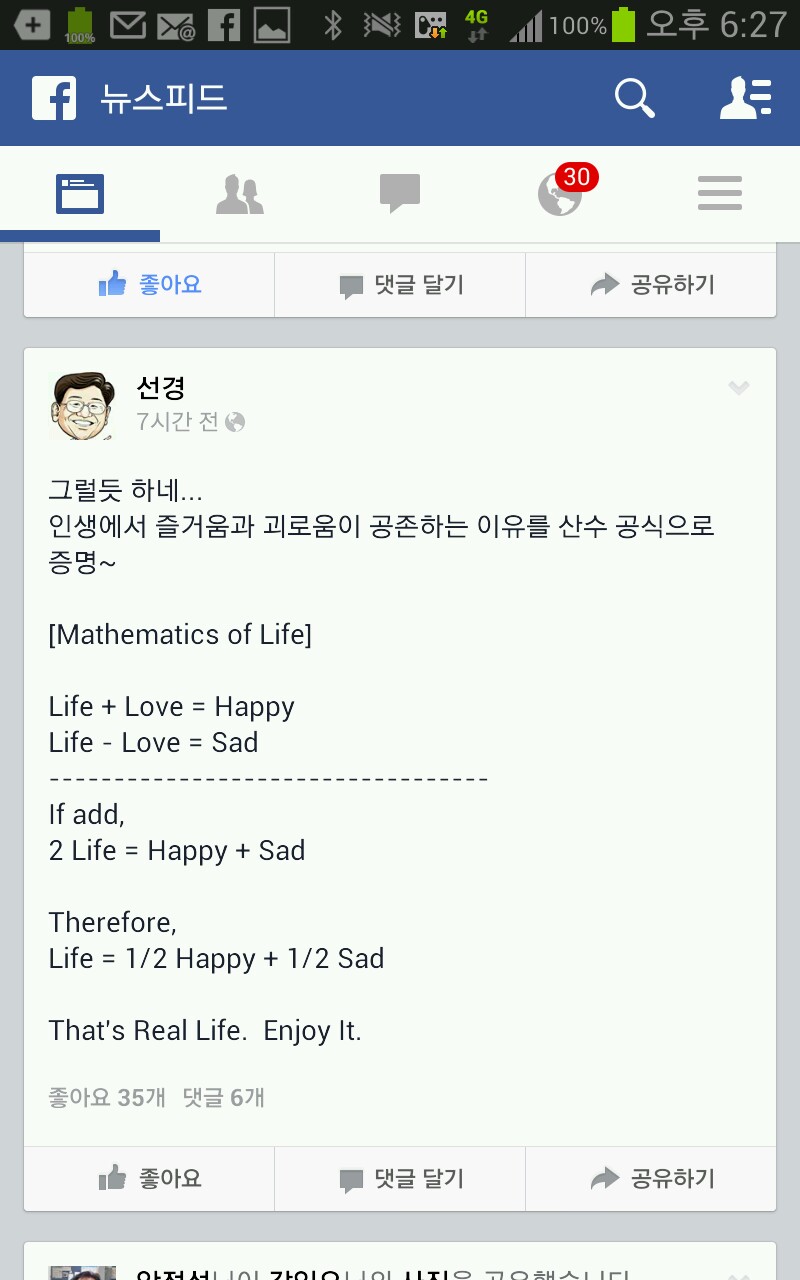This screenshot has height=1280, width=800.
Task: Open the friends list icon in header
Action: pyautogui.click(x=746, y=98)
